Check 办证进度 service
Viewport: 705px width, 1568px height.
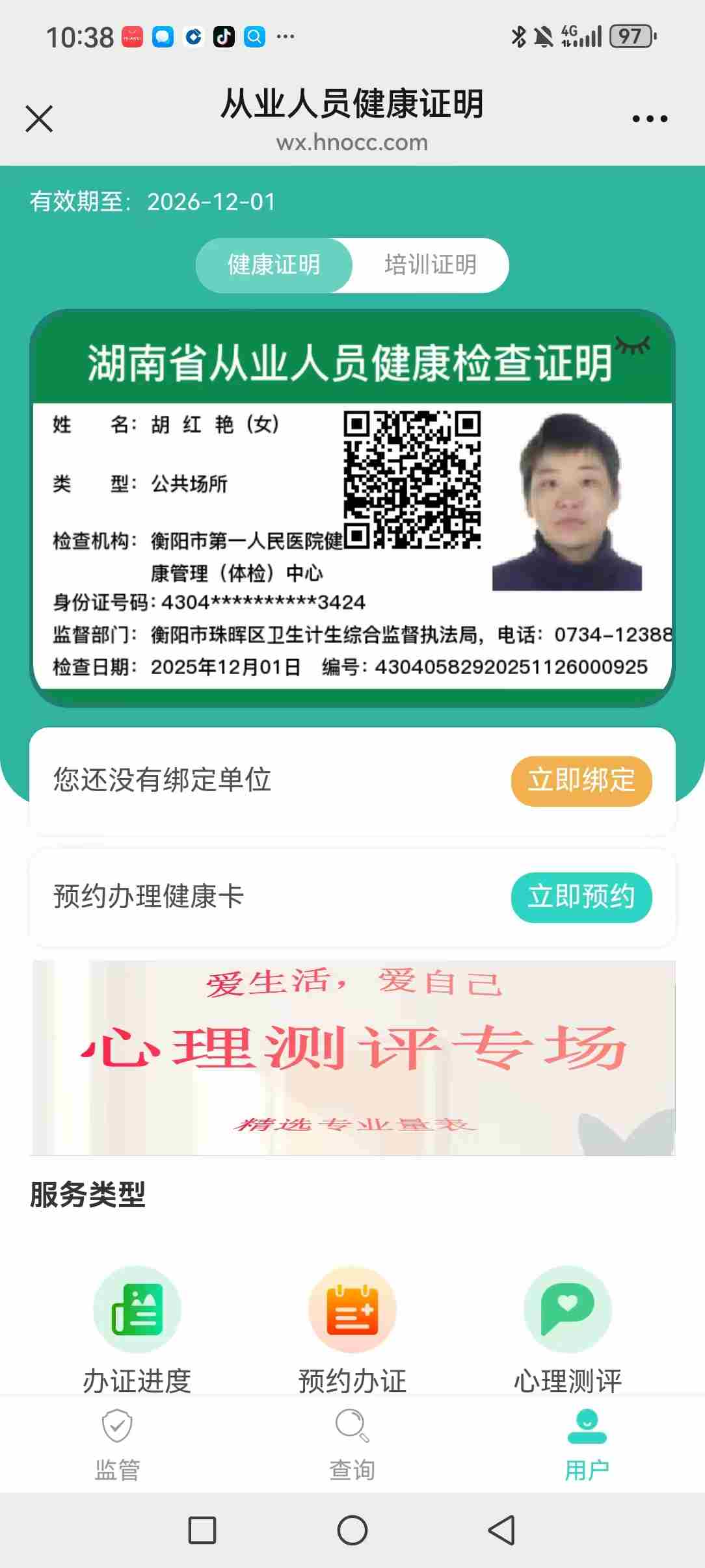tap(137, 1326)
